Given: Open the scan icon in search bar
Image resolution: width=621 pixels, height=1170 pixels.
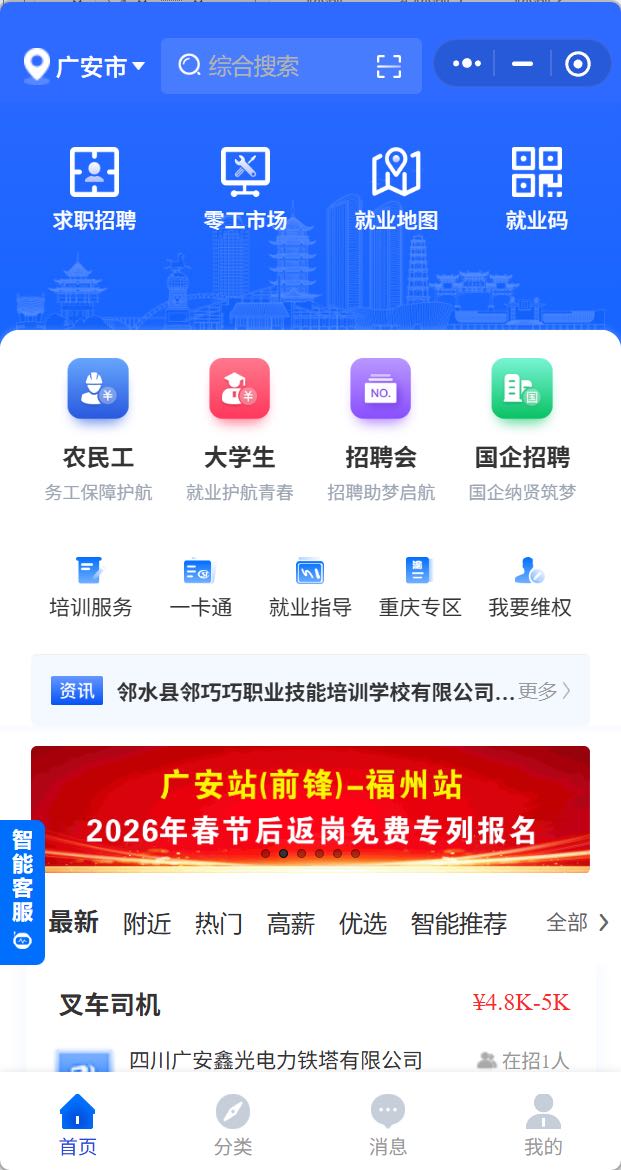Looking at the screenshot, I should pyautogui.click(x=388, y=67).
